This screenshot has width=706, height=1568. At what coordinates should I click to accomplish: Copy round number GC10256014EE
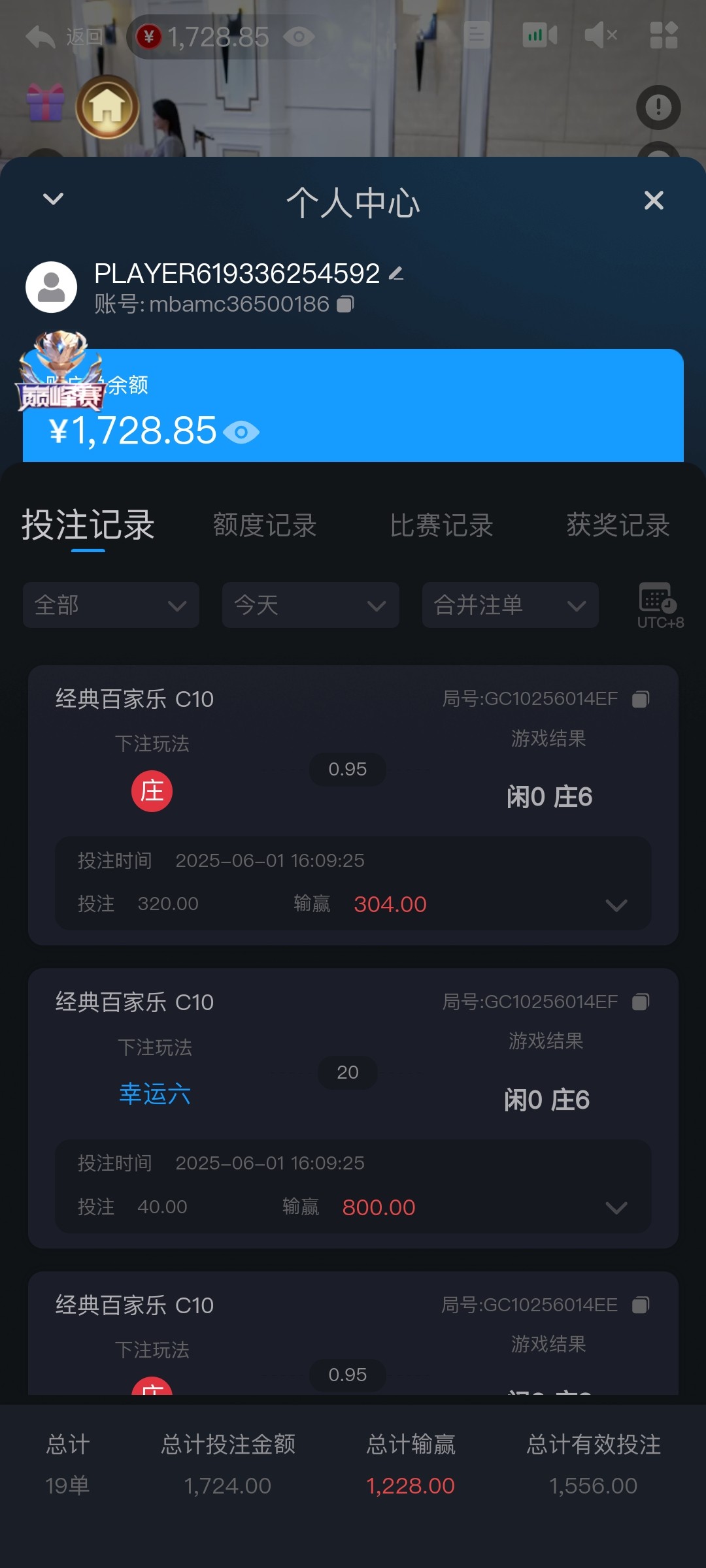641,1305
